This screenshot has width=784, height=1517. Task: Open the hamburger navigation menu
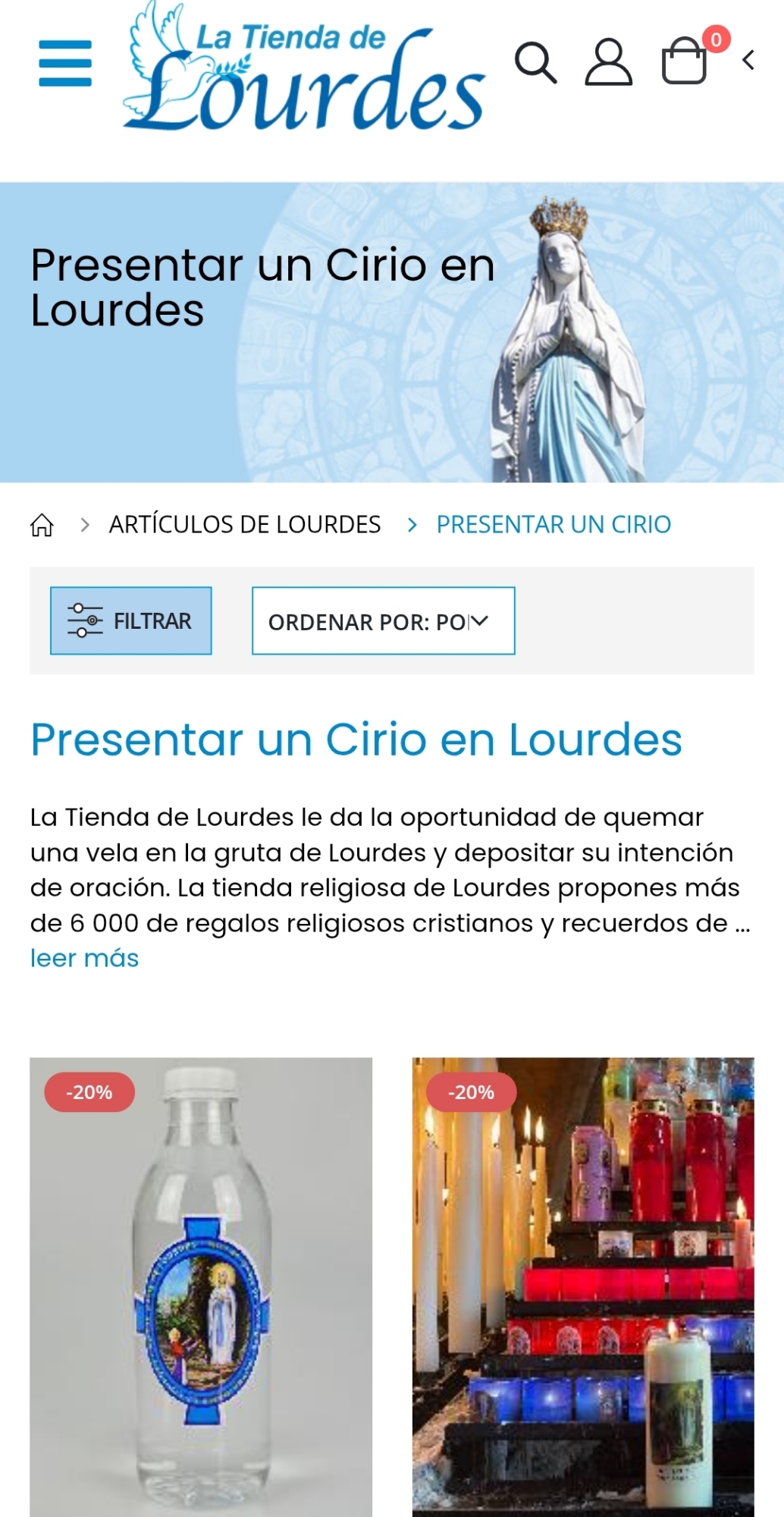(x=65, y=63)
